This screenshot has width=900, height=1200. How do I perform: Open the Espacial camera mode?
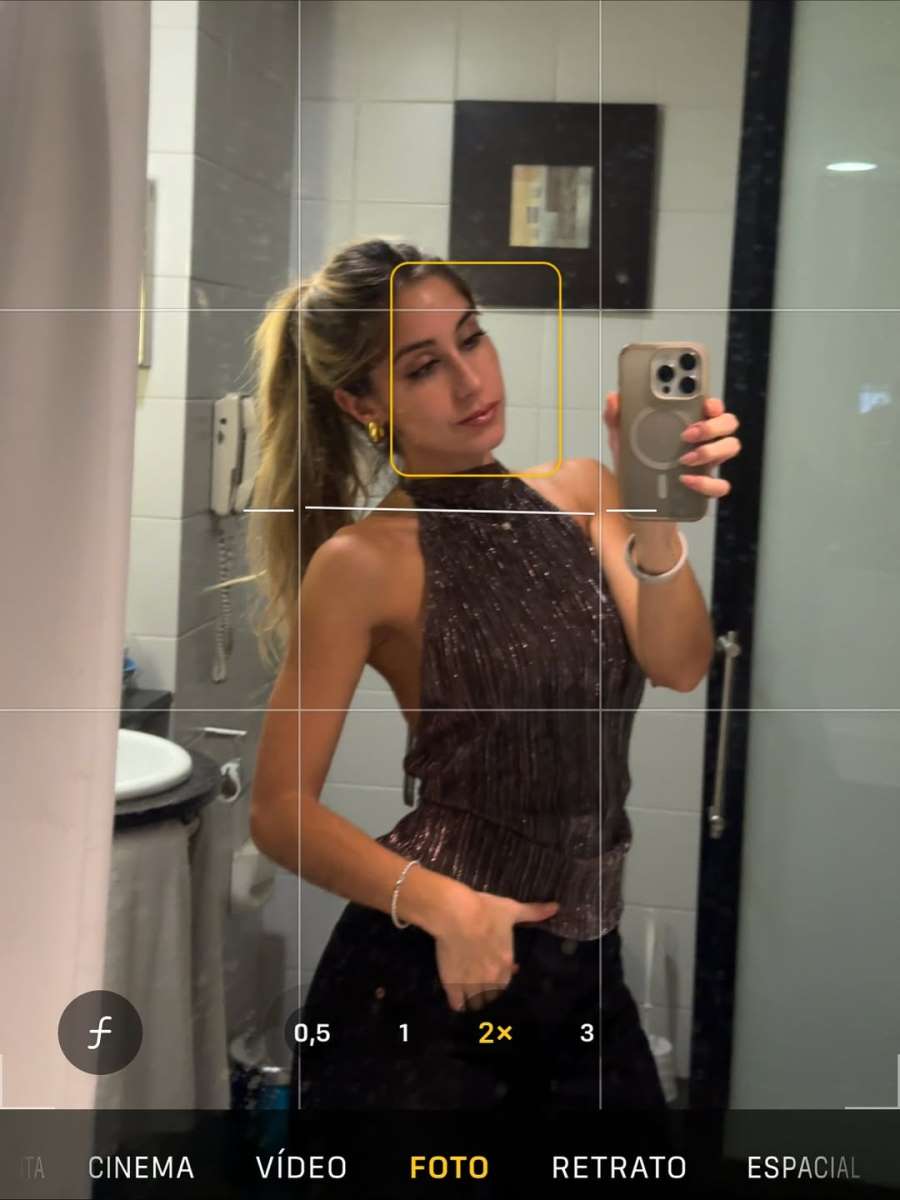point(802,1167)
